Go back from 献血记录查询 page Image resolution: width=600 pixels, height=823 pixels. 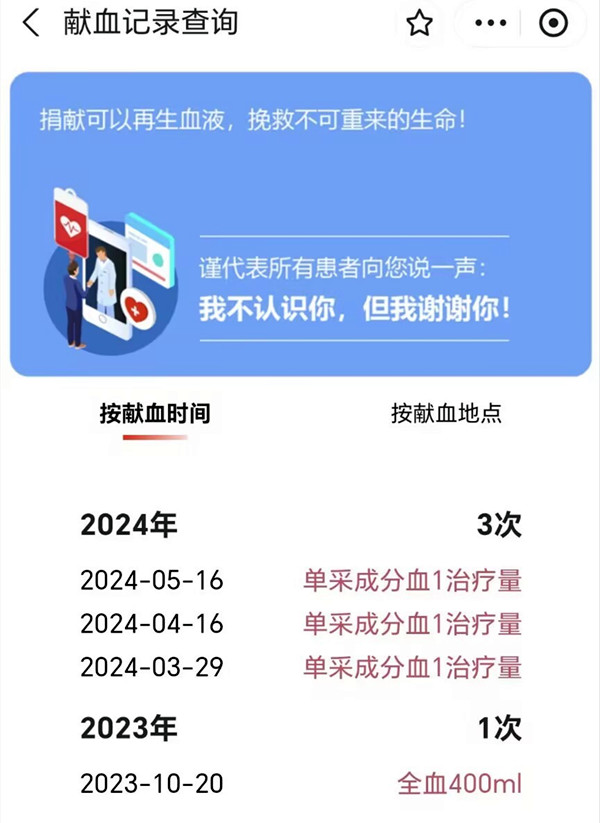[x=30, y=23]
